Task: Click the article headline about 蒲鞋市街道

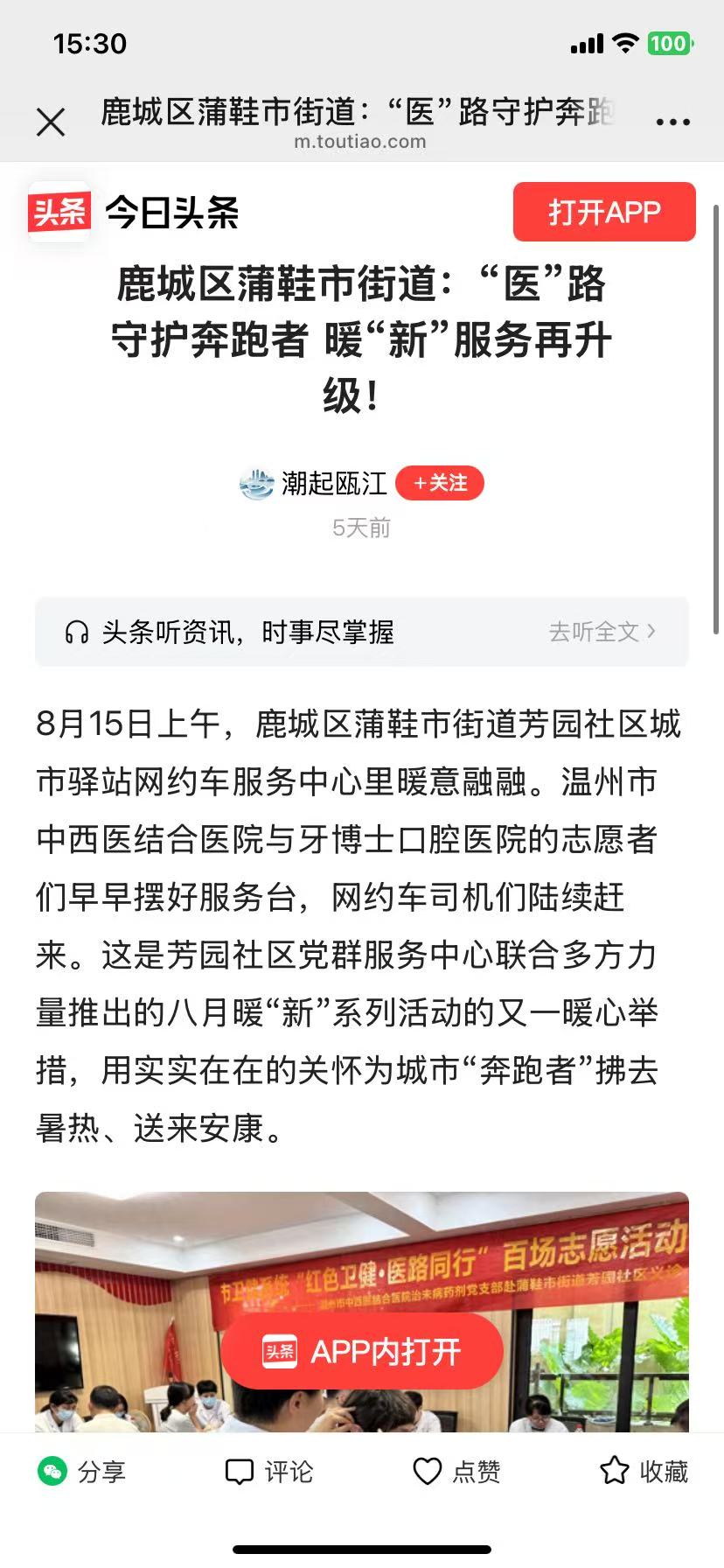Action: (x=362, y=339)
